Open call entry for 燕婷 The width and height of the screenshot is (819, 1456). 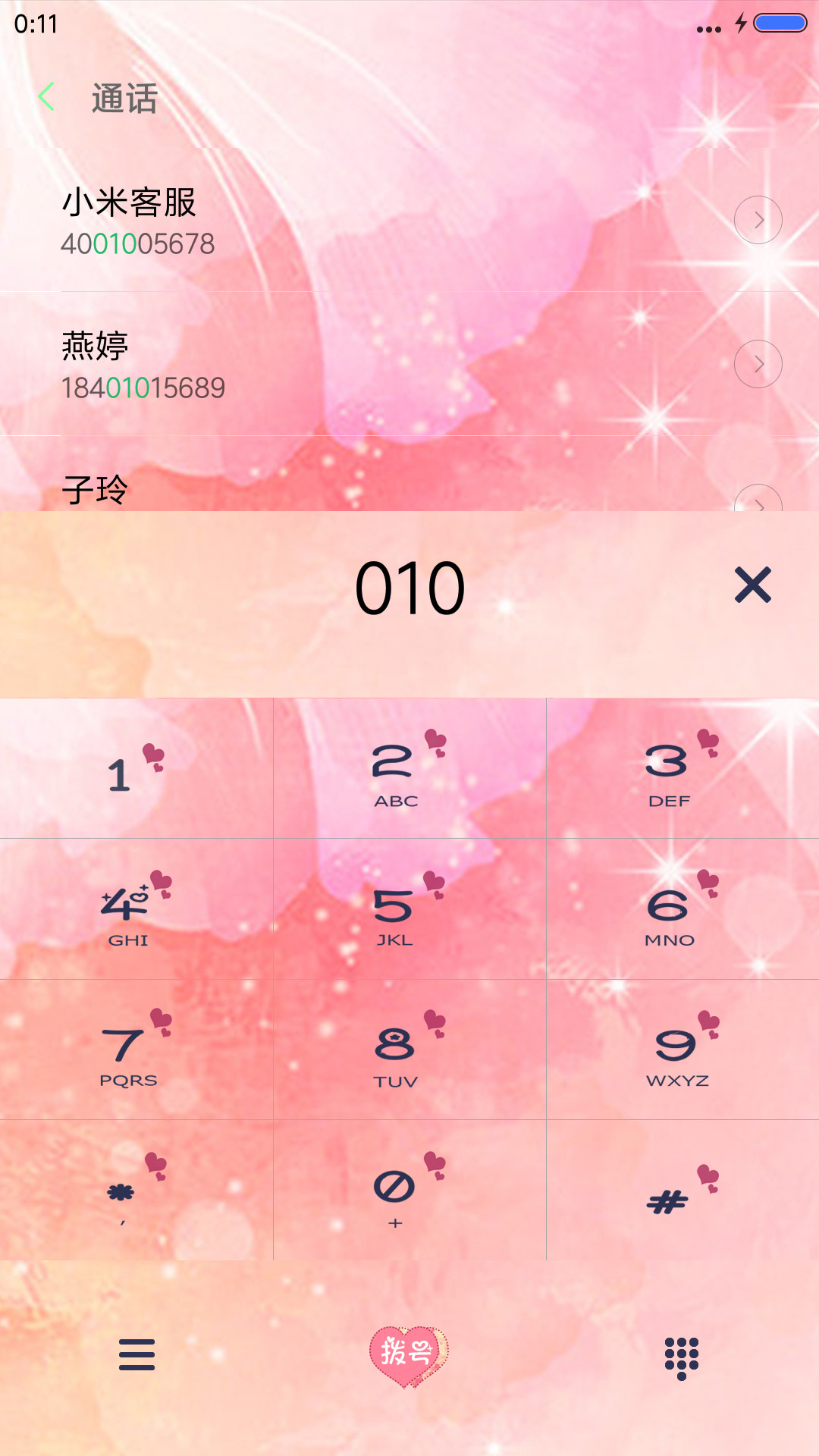click(x=409, y=364)
